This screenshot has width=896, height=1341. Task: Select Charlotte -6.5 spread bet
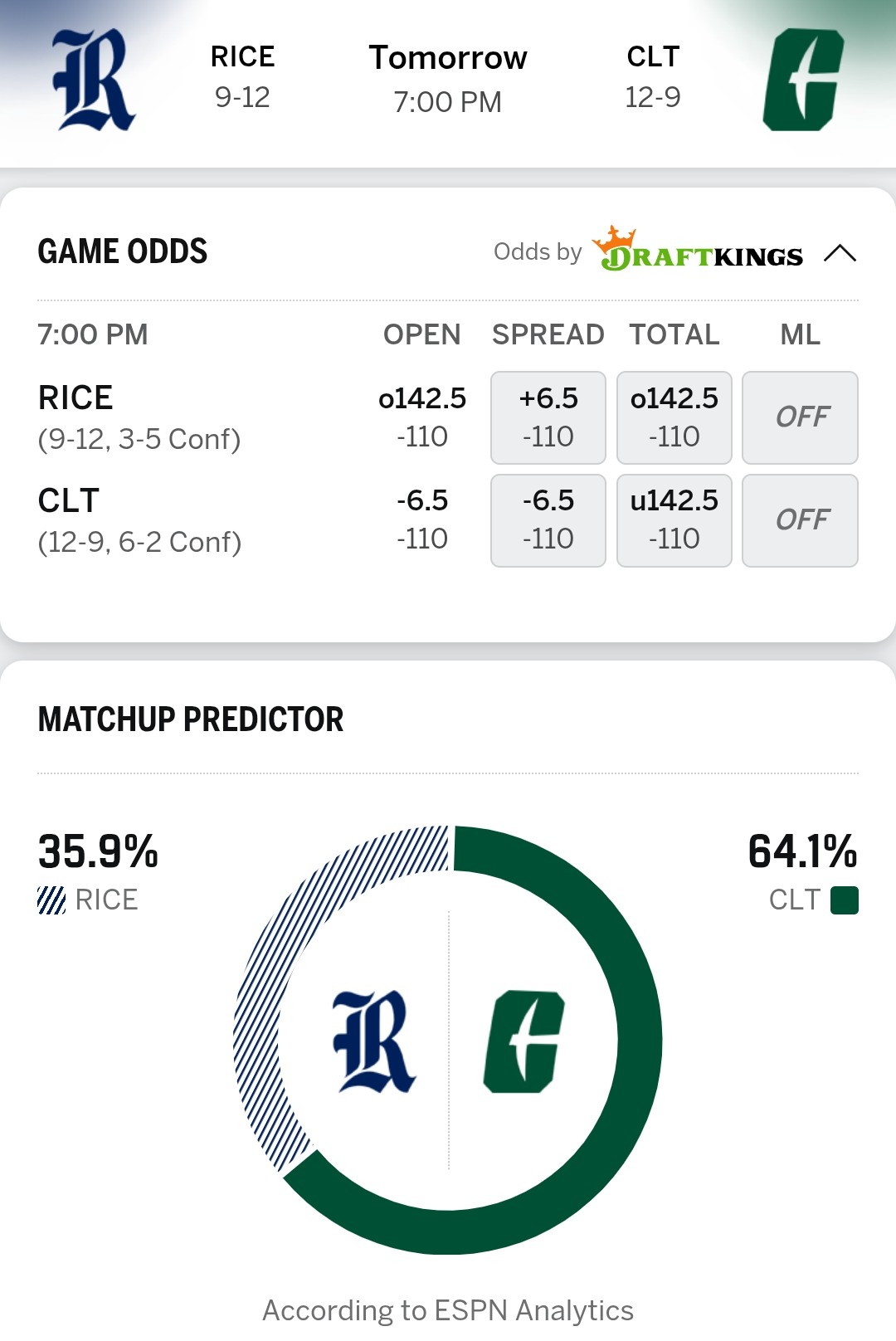pos(548,520)
